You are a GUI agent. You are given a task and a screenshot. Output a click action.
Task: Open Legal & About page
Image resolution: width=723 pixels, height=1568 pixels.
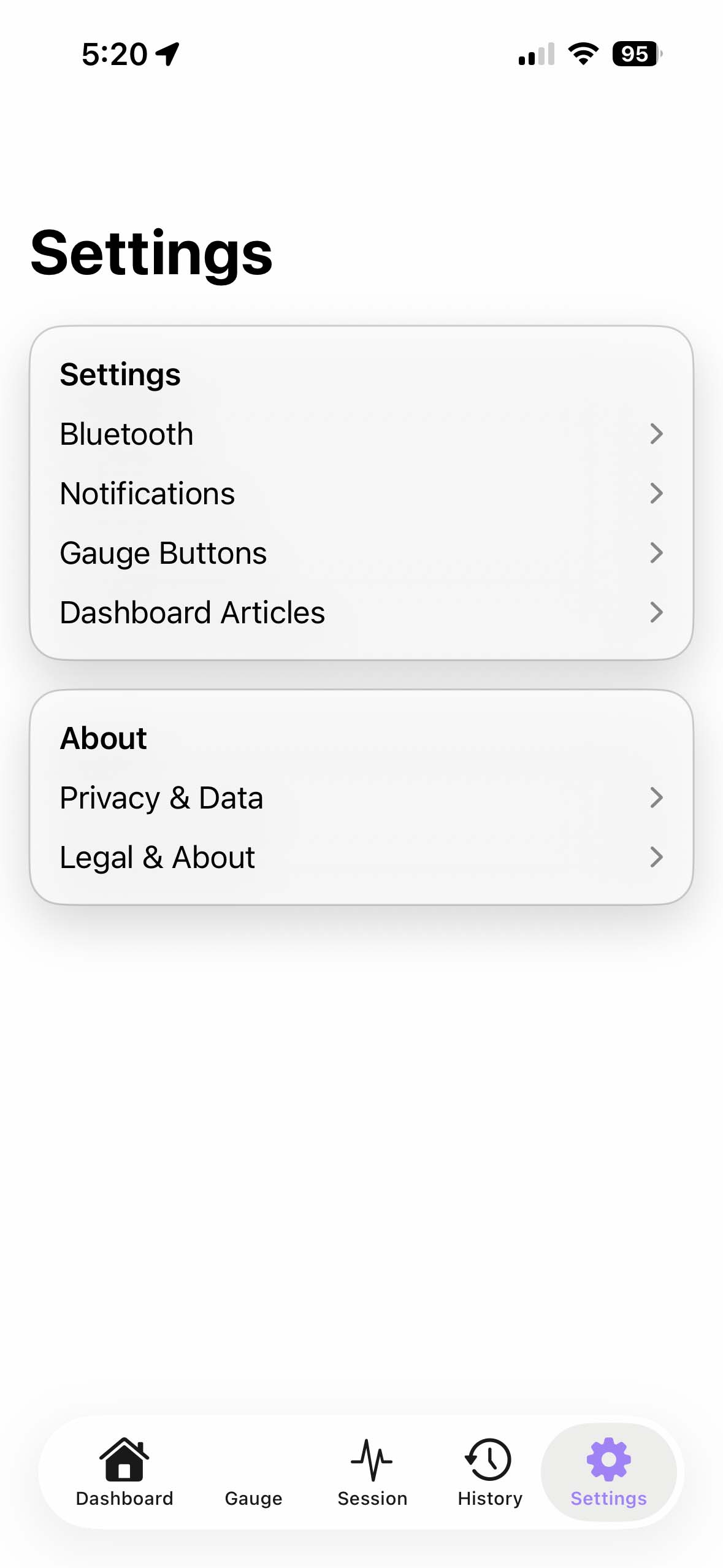point(361,857)
